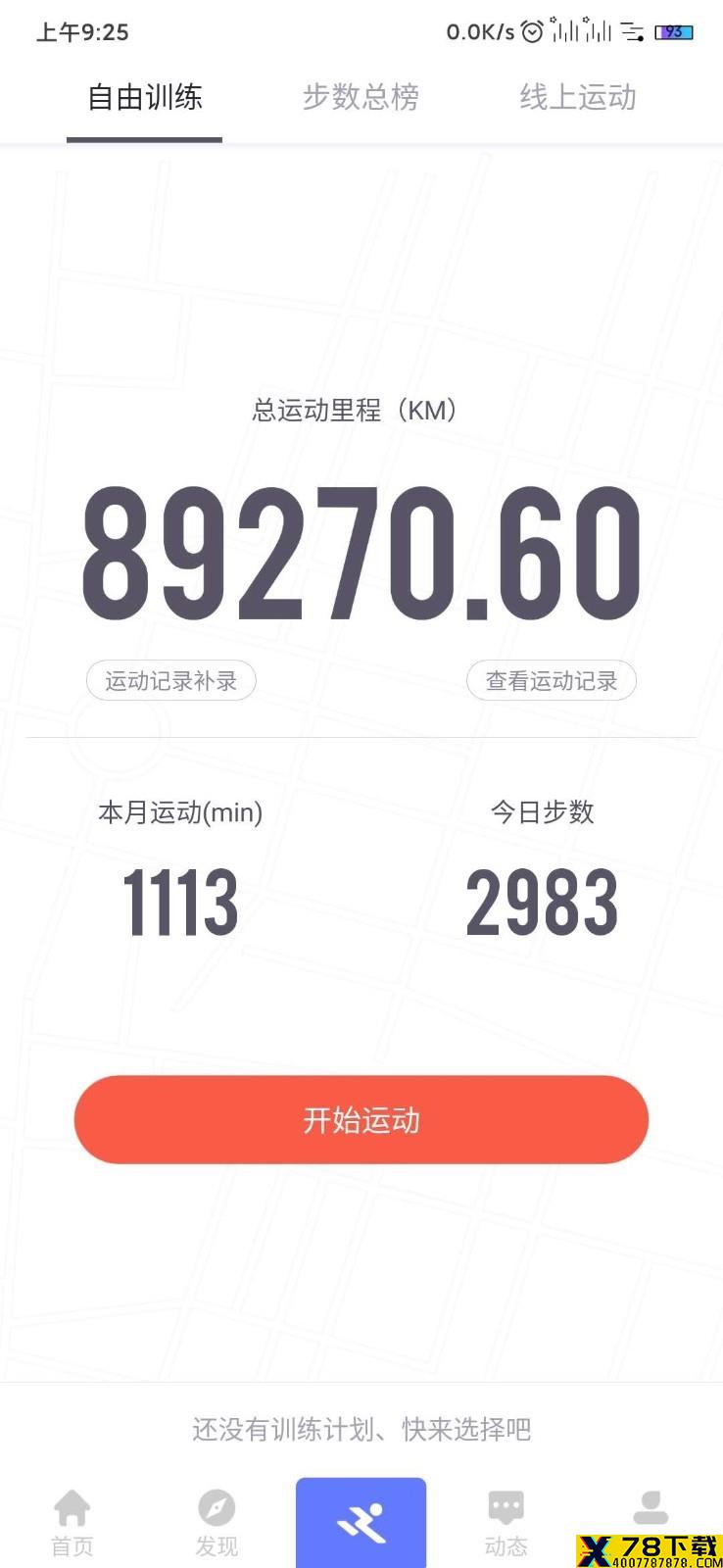This screenshot has width=723, height=1568.
Task: Tap the red 开始运动 button
Action: [361, 1119]
